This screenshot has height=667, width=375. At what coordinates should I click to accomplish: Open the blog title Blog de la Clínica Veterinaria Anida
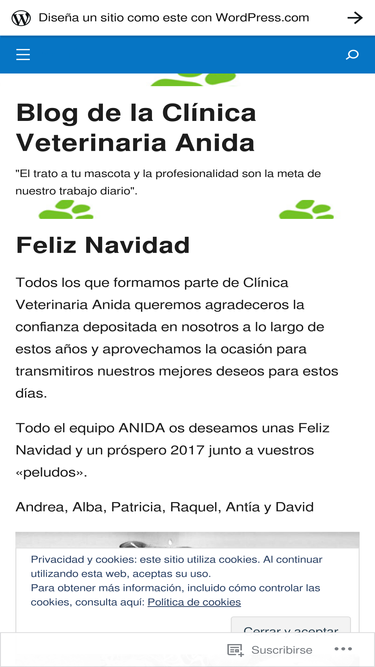pyautogui.click(x=136, y=128)
